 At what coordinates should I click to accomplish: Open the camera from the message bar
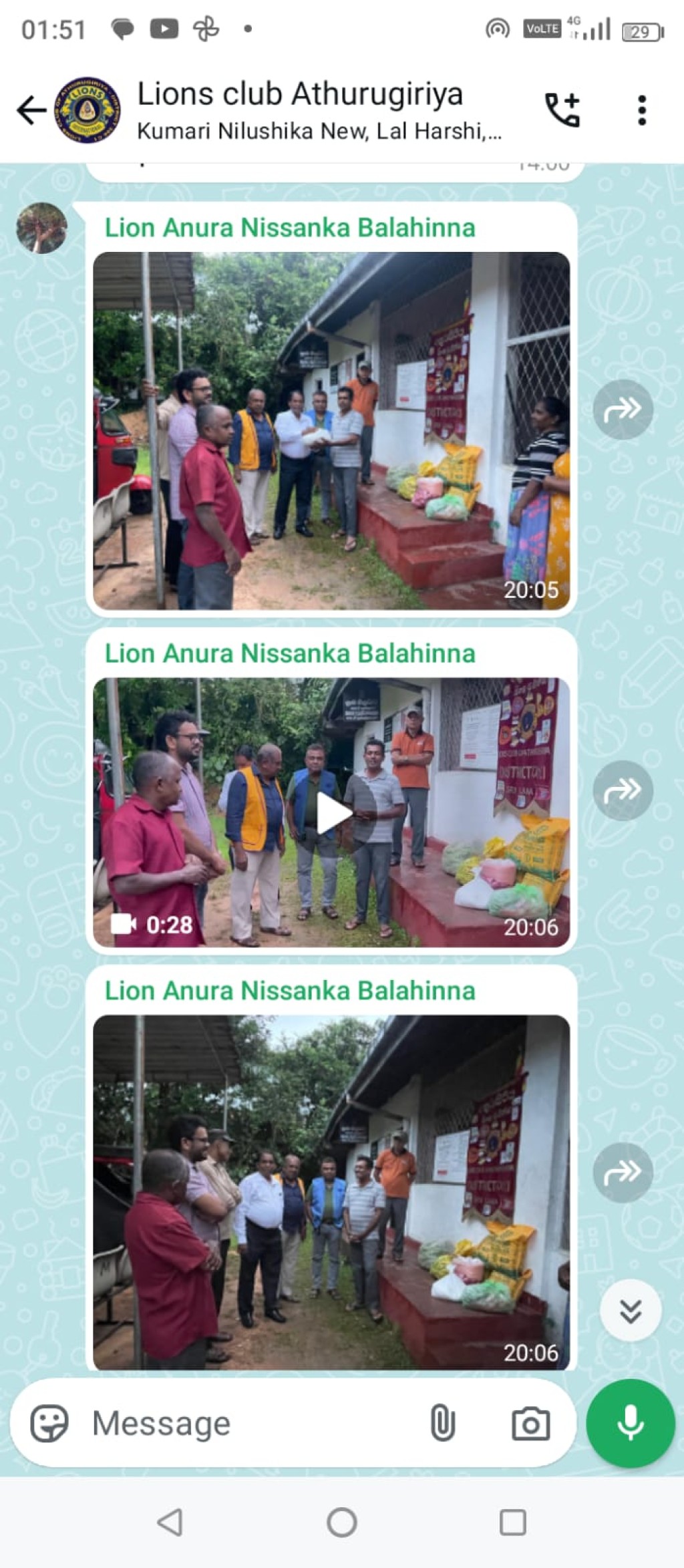(x=531, y=1423)
